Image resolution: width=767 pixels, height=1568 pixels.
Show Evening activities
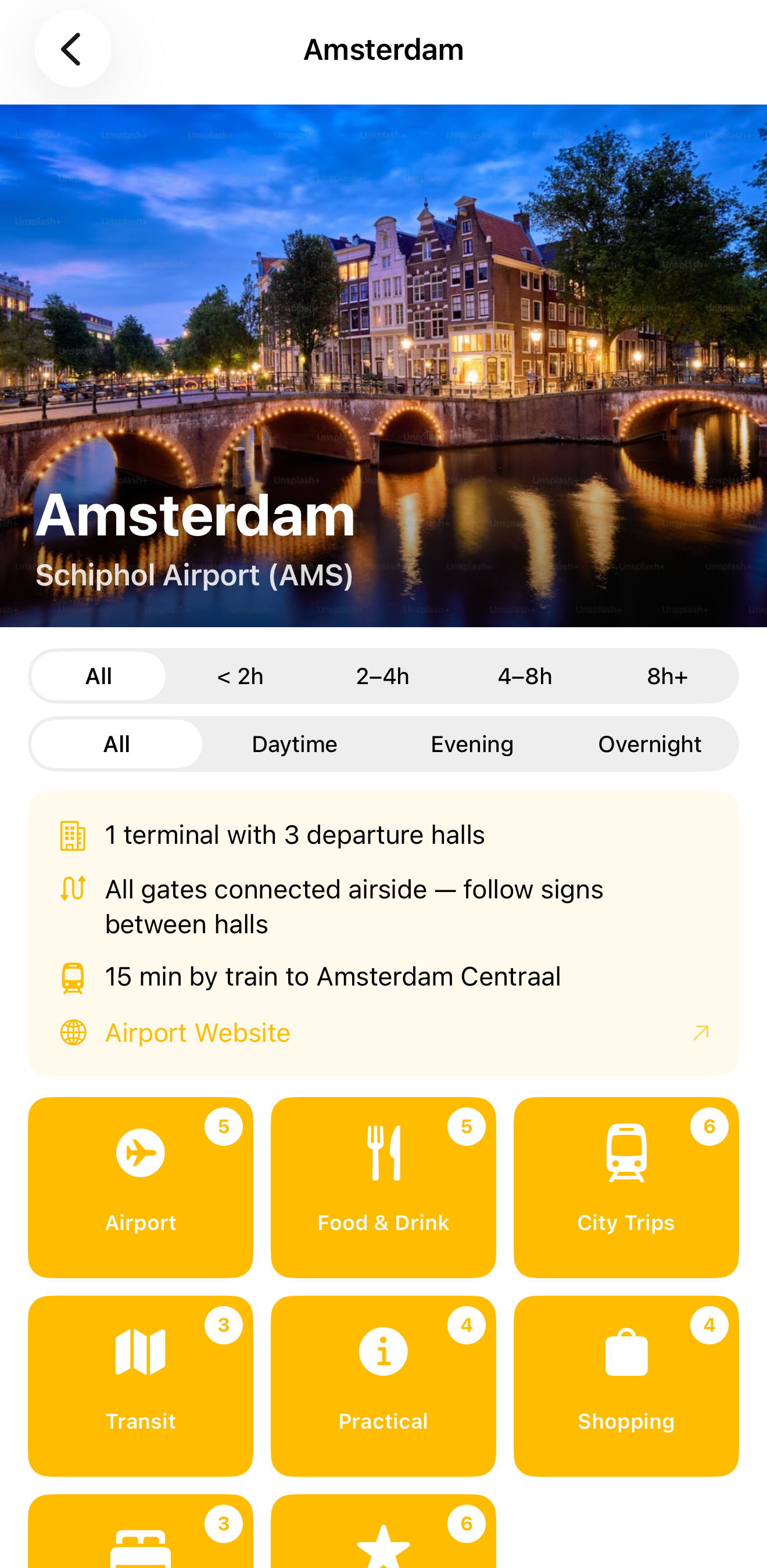[472, 744]
